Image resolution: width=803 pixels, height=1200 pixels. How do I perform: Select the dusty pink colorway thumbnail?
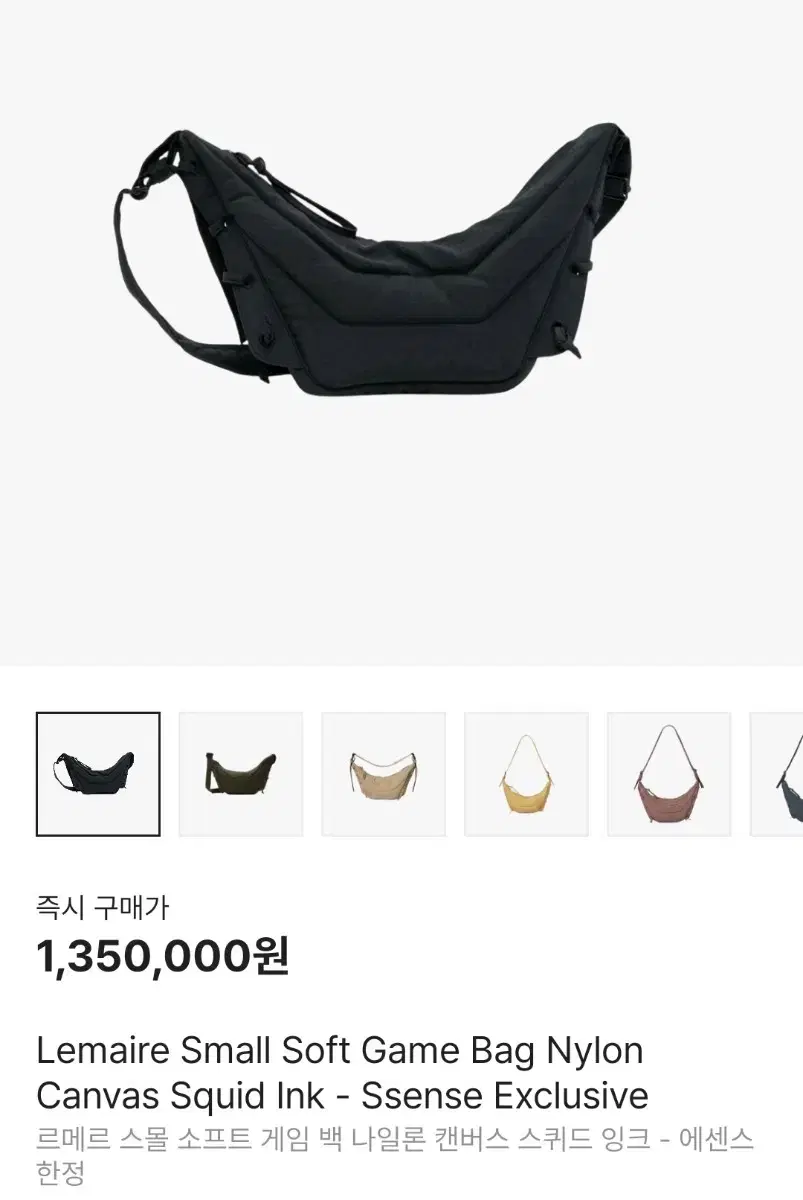pos(670,772)
